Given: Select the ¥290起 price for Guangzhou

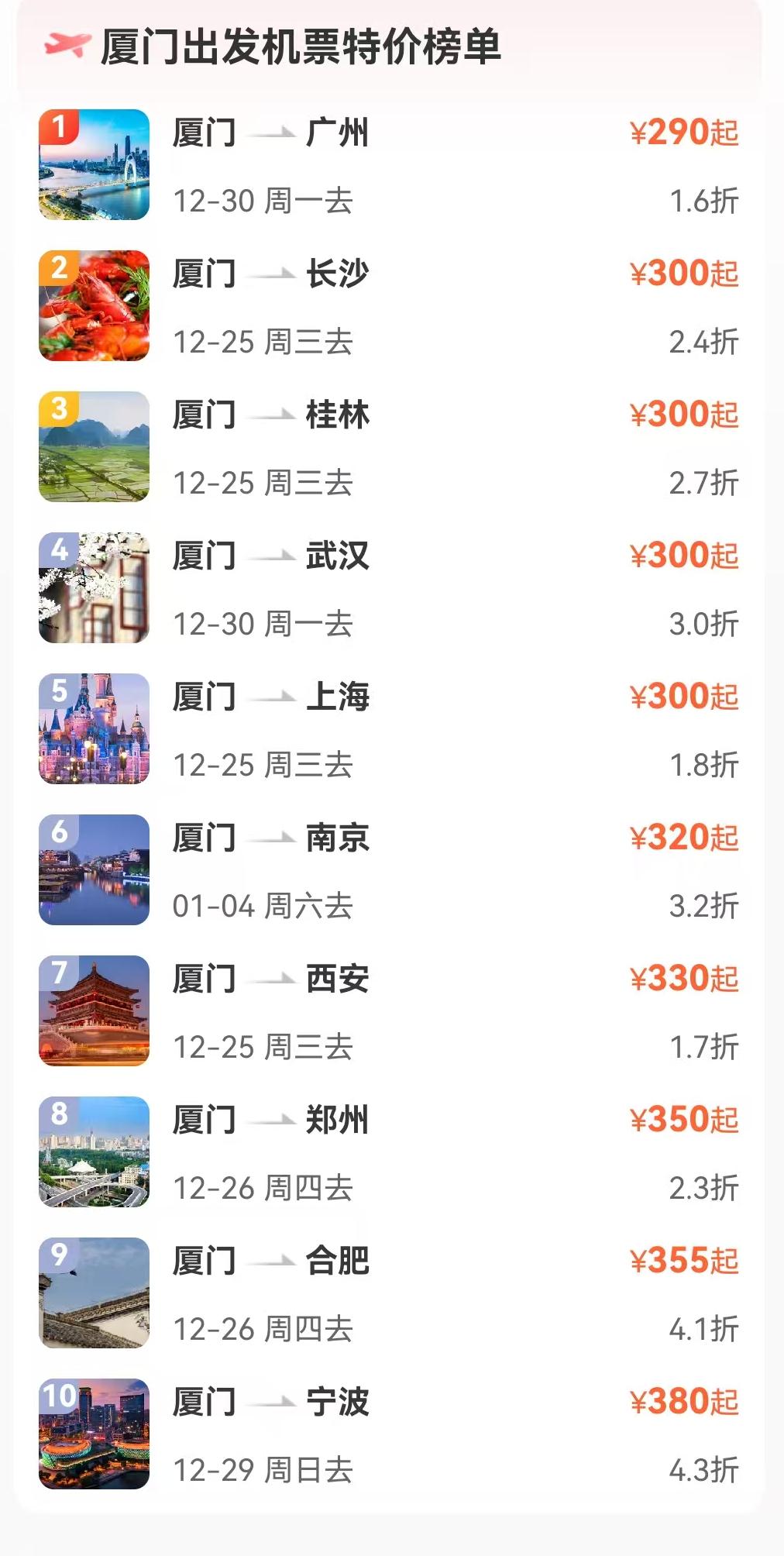Looking at the screenshot, I should point(686,133).
